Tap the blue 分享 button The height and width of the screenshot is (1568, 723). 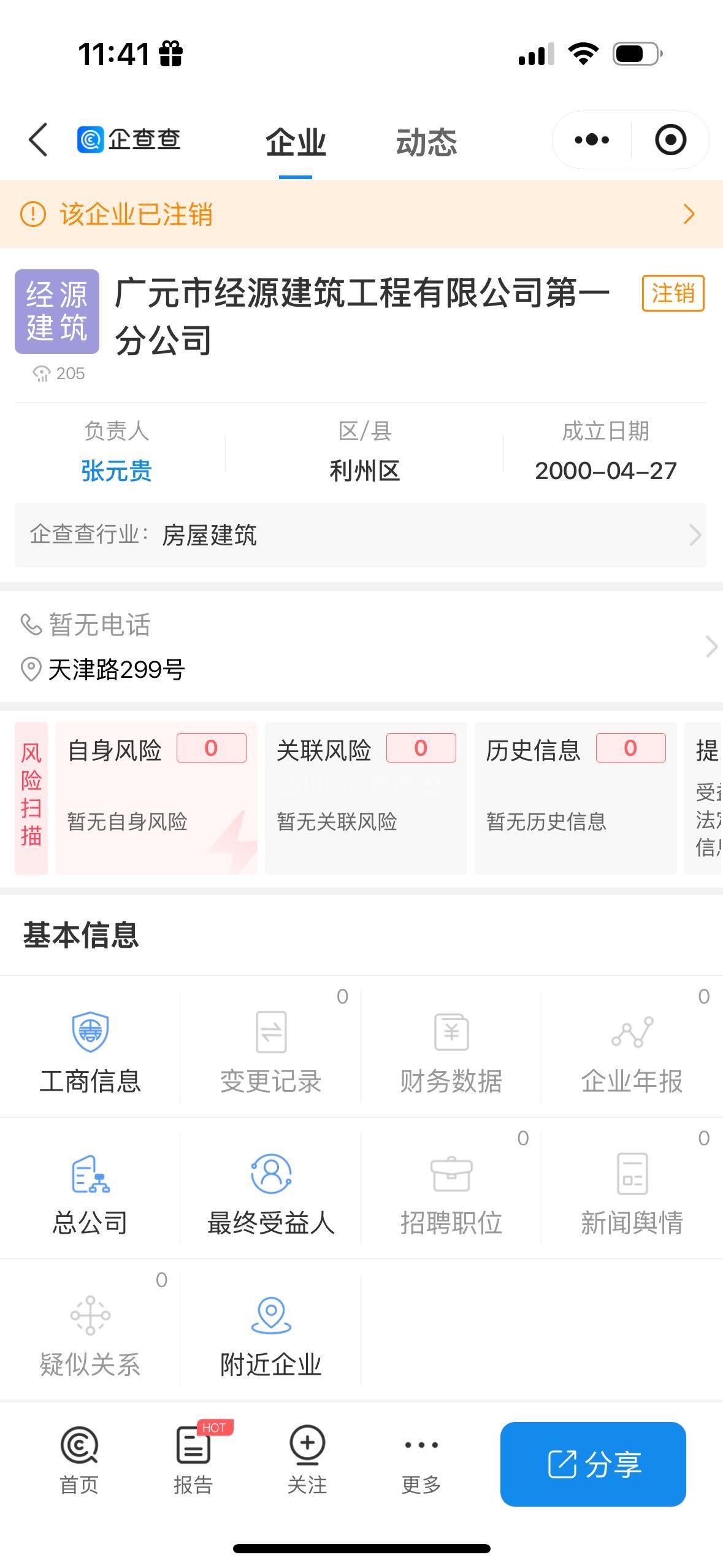593,1464
